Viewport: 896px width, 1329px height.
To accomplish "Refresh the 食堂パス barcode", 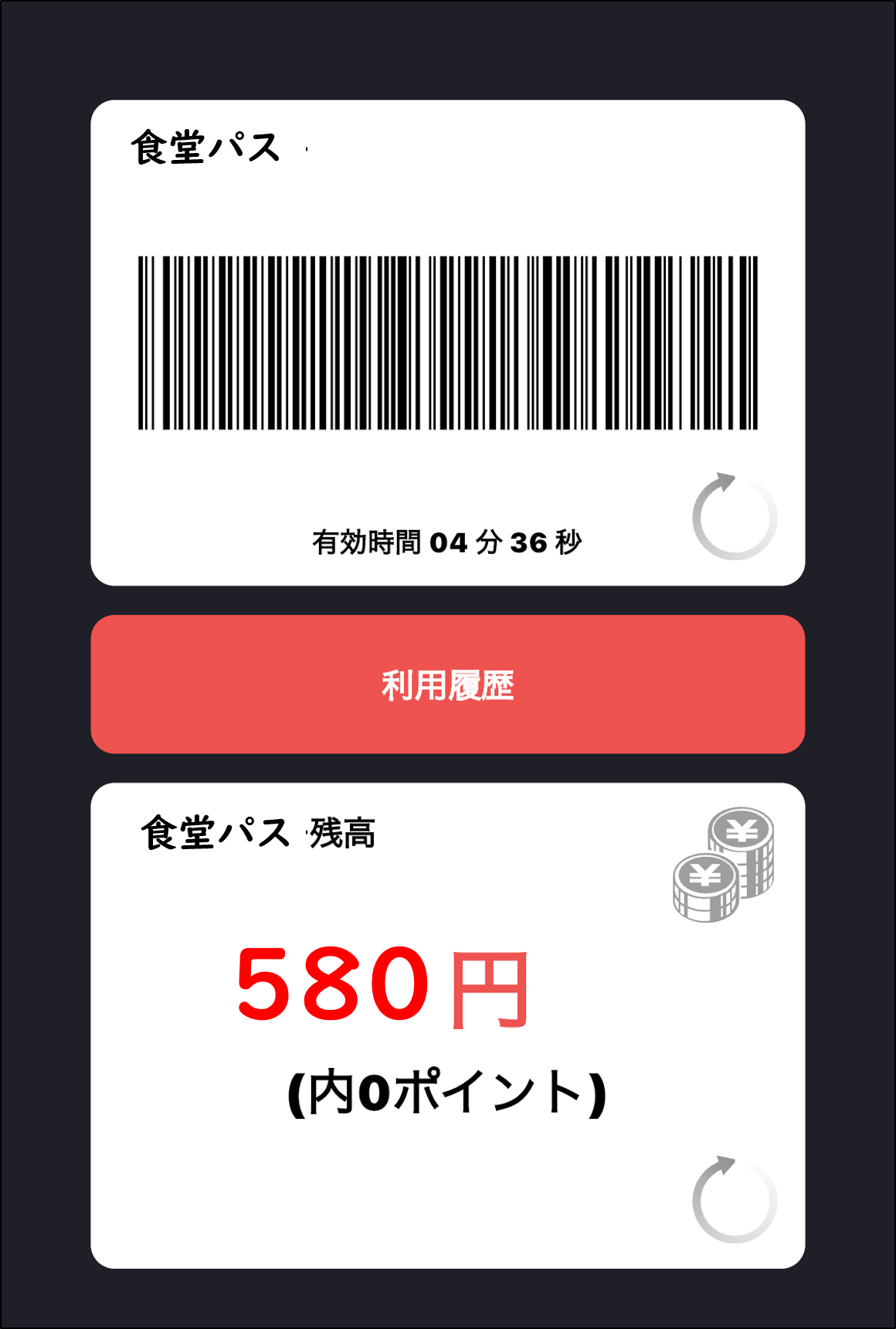I will point(734,516).
